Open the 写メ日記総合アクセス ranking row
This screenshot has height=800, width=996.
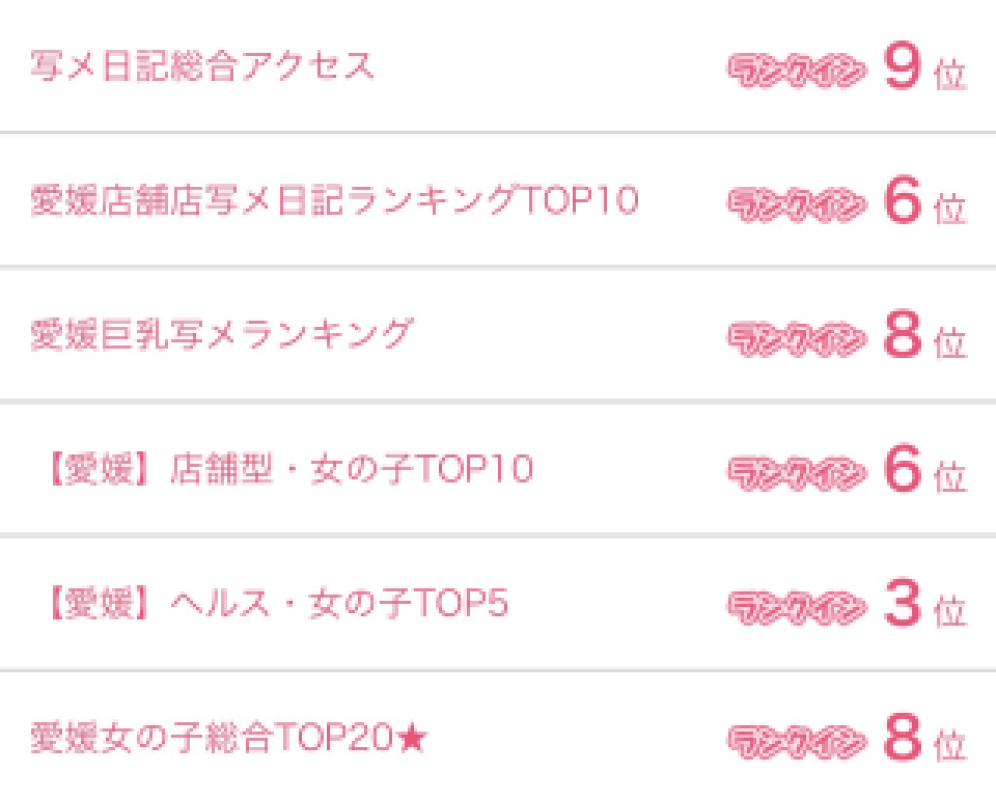tap(203, 66)
